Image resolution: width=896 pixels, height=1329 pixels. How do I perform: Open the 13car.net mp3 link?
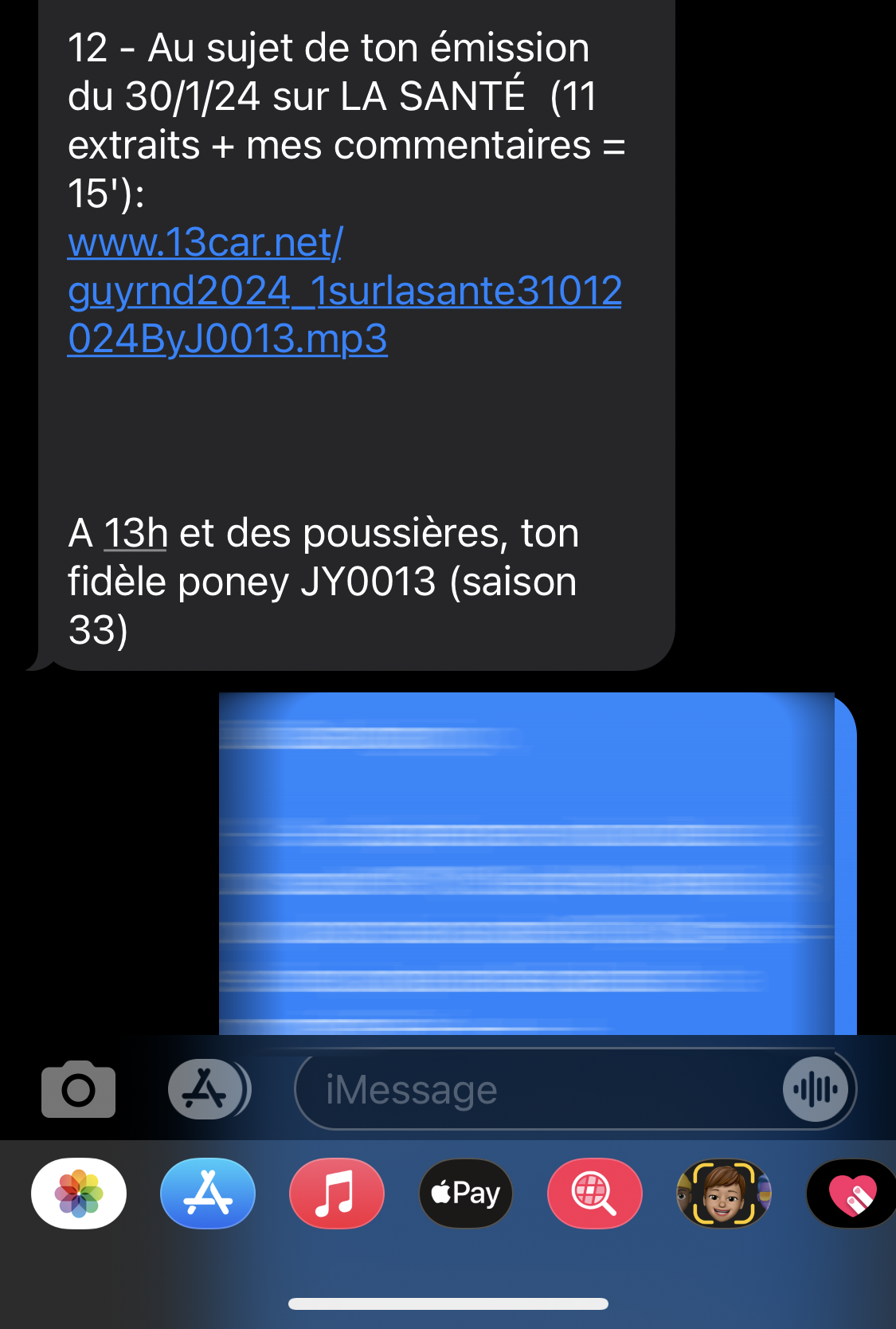pyautogui.click(x=344, y=291)
